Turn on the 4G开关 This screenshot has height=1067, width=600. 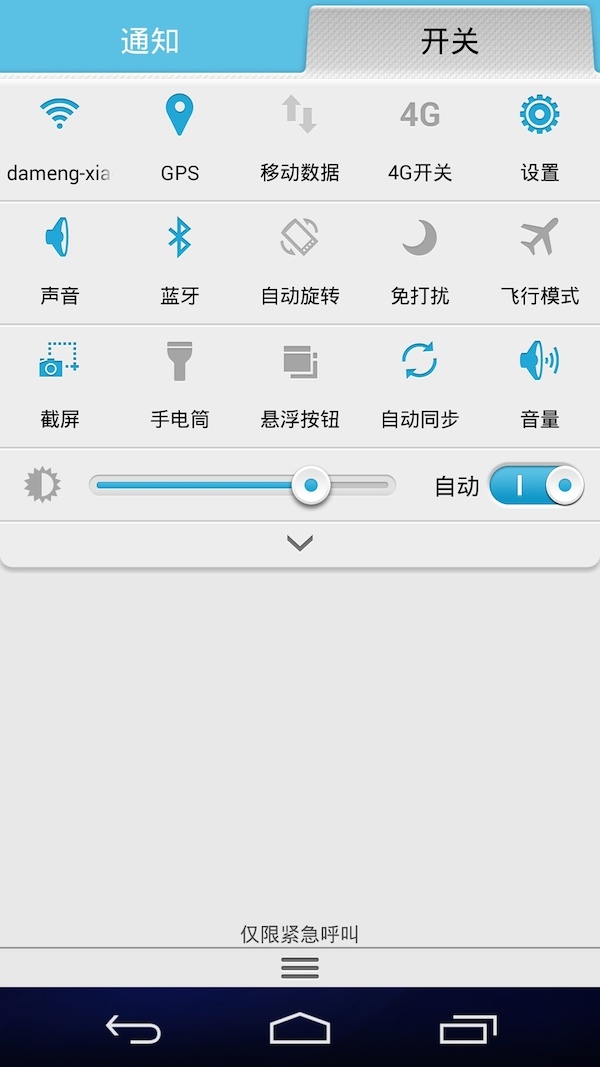420,139
